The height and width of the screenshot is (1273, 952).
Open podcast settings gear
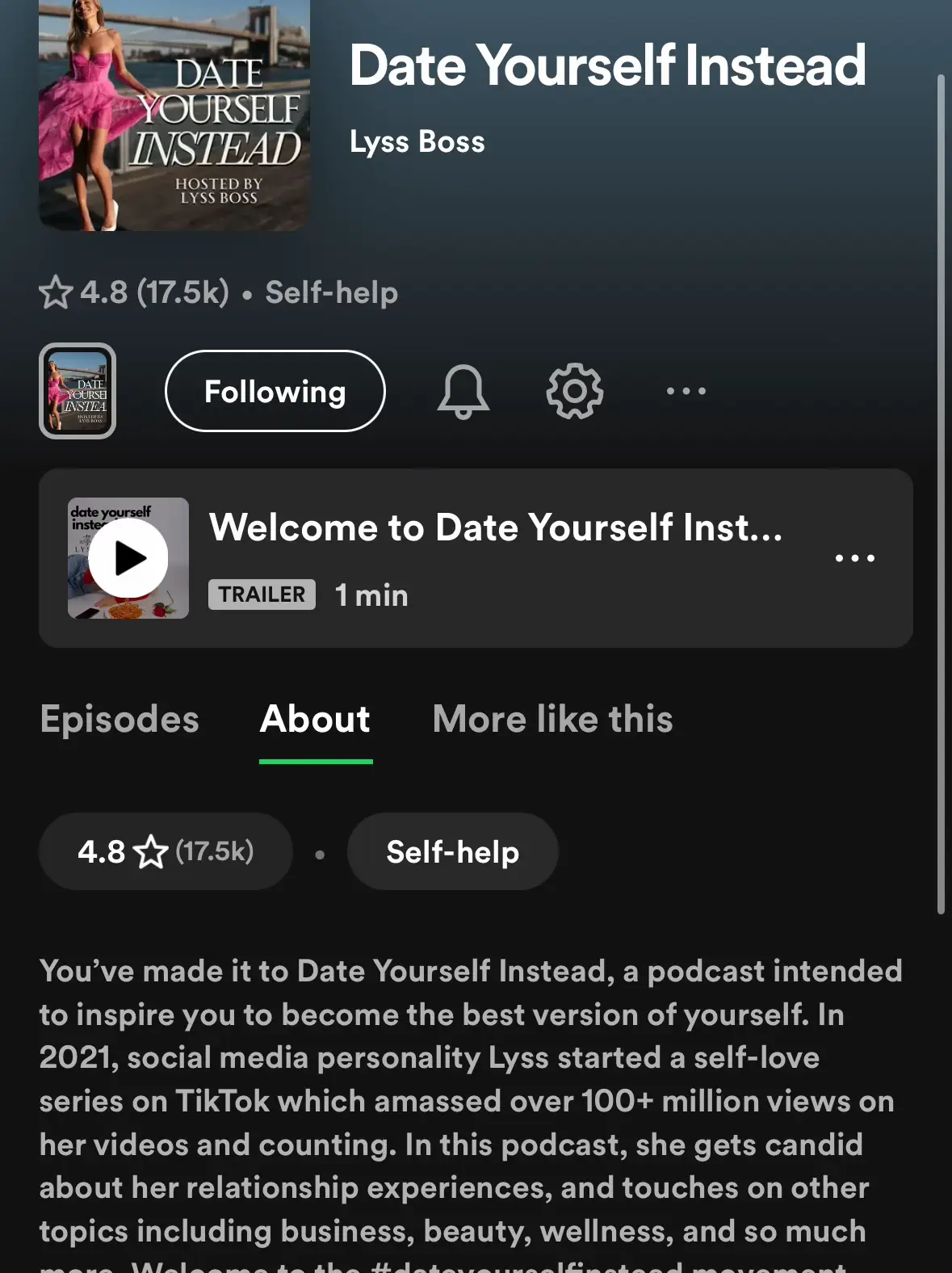pyautogui.click(x=574, y=392)
